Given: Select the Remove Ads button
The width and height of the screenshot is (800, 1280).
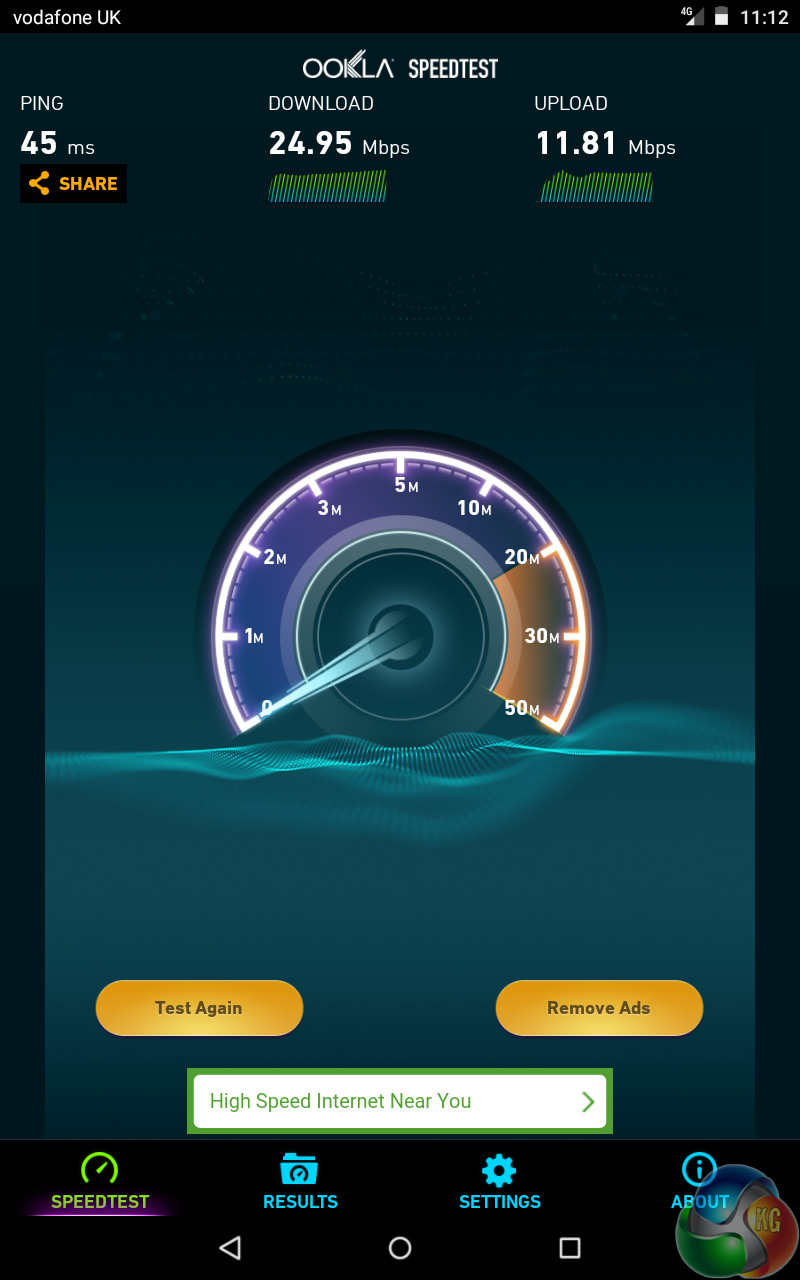Looking at the screenshot, I should (599, 1008).
